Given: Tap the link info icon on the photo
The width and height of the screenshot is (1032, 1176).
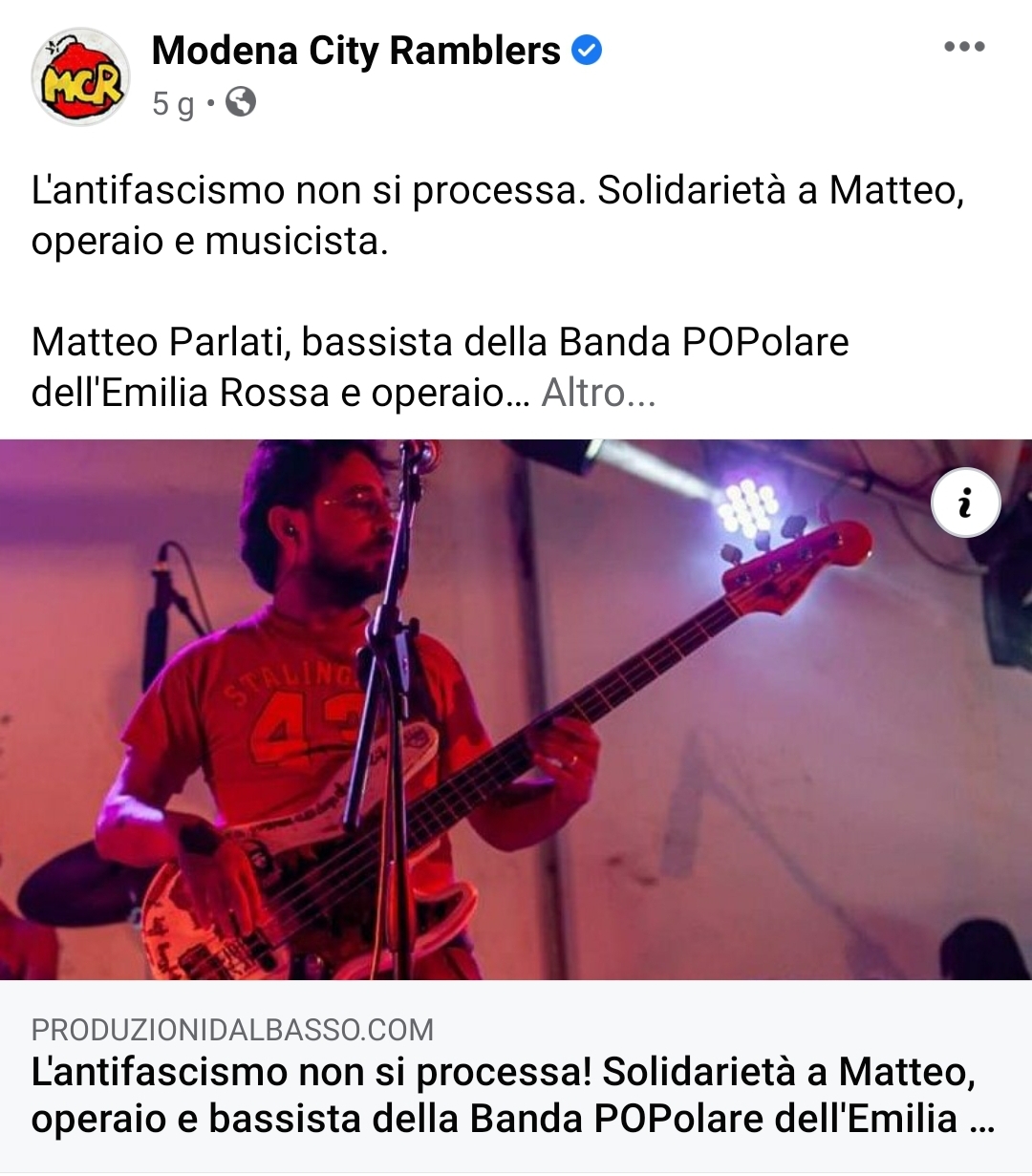Looking at the screenshot, I should pyautogui.click(x=965, y=502).
